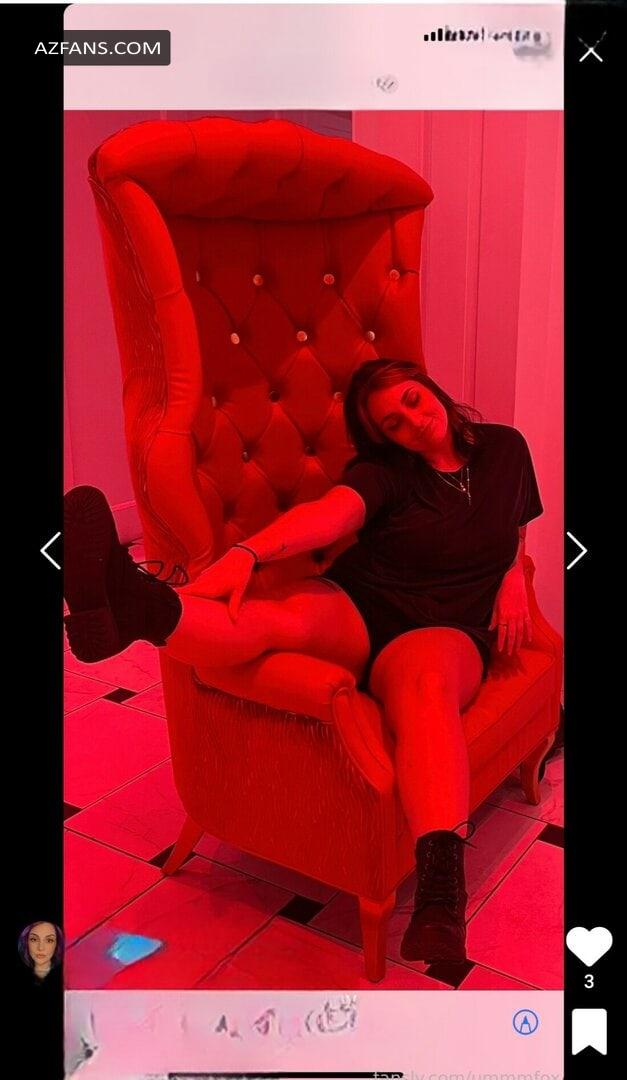Viewport: 627px width, 1080px height.
Task: Close the media viewer
Action: [590, 50]
